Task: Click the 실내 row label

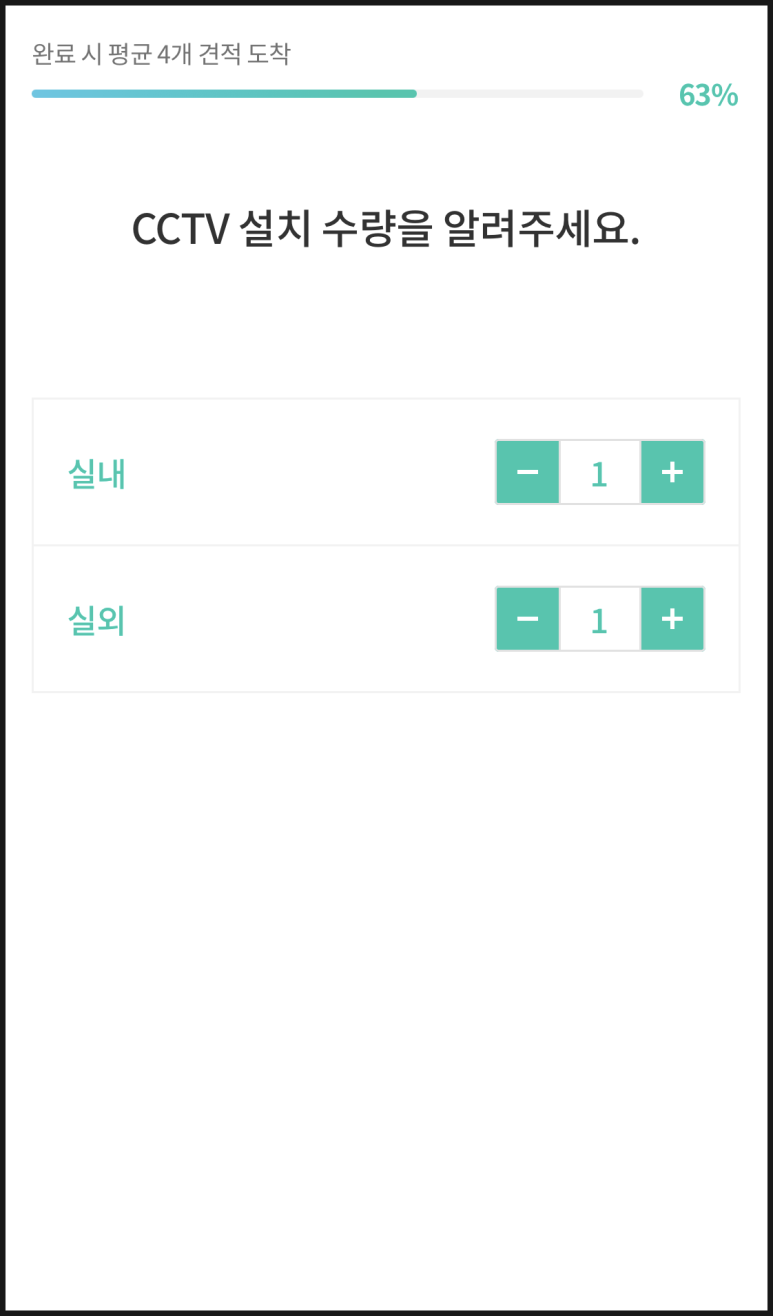Action: [97, 472]
